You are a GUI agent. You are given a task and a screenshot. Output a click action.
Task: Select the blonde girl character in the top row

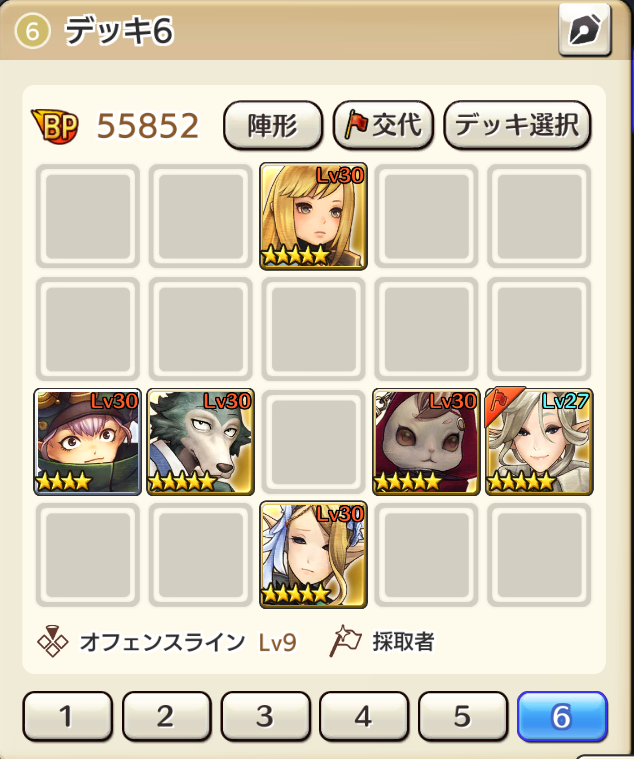coord(313,216)
